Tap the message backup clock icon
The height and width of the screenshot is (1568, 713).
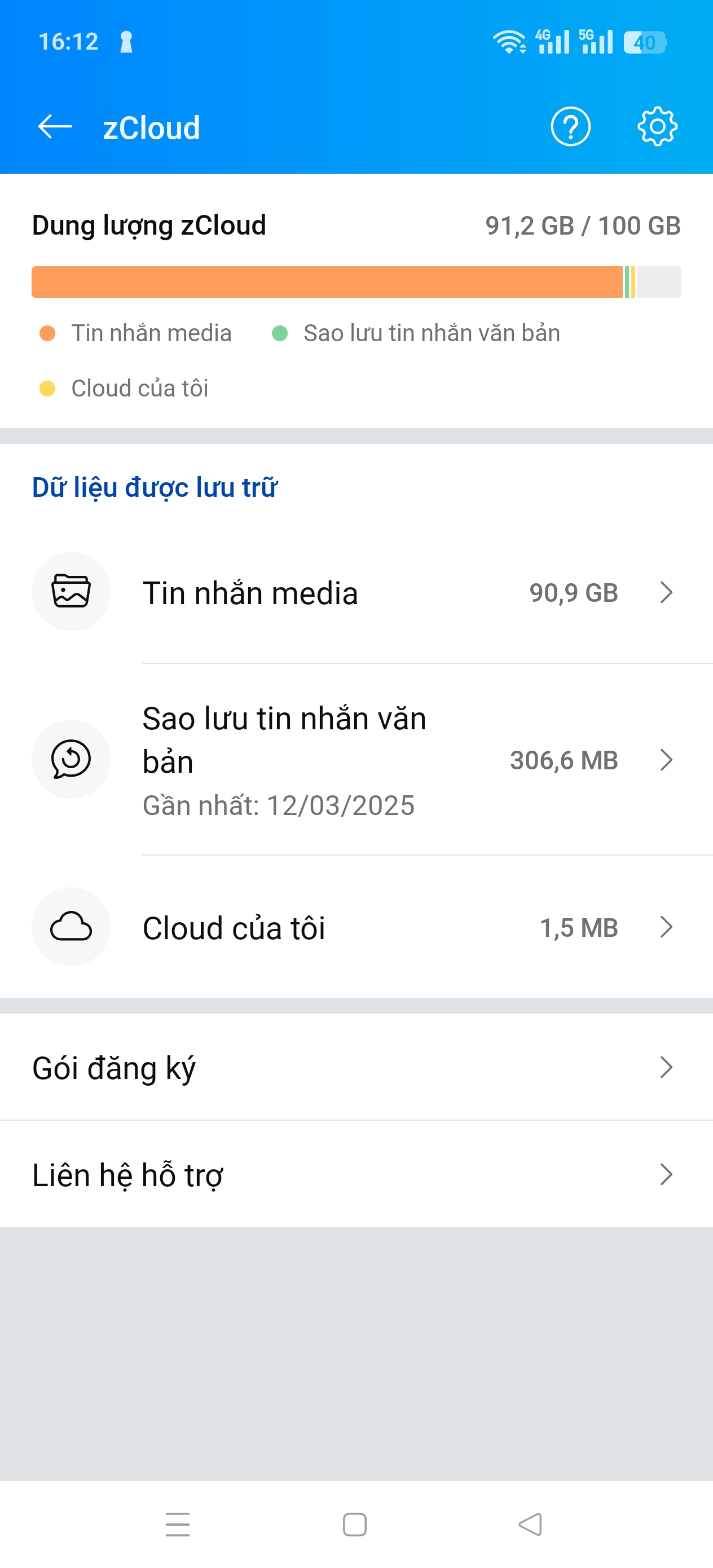(x=71, y=759)
